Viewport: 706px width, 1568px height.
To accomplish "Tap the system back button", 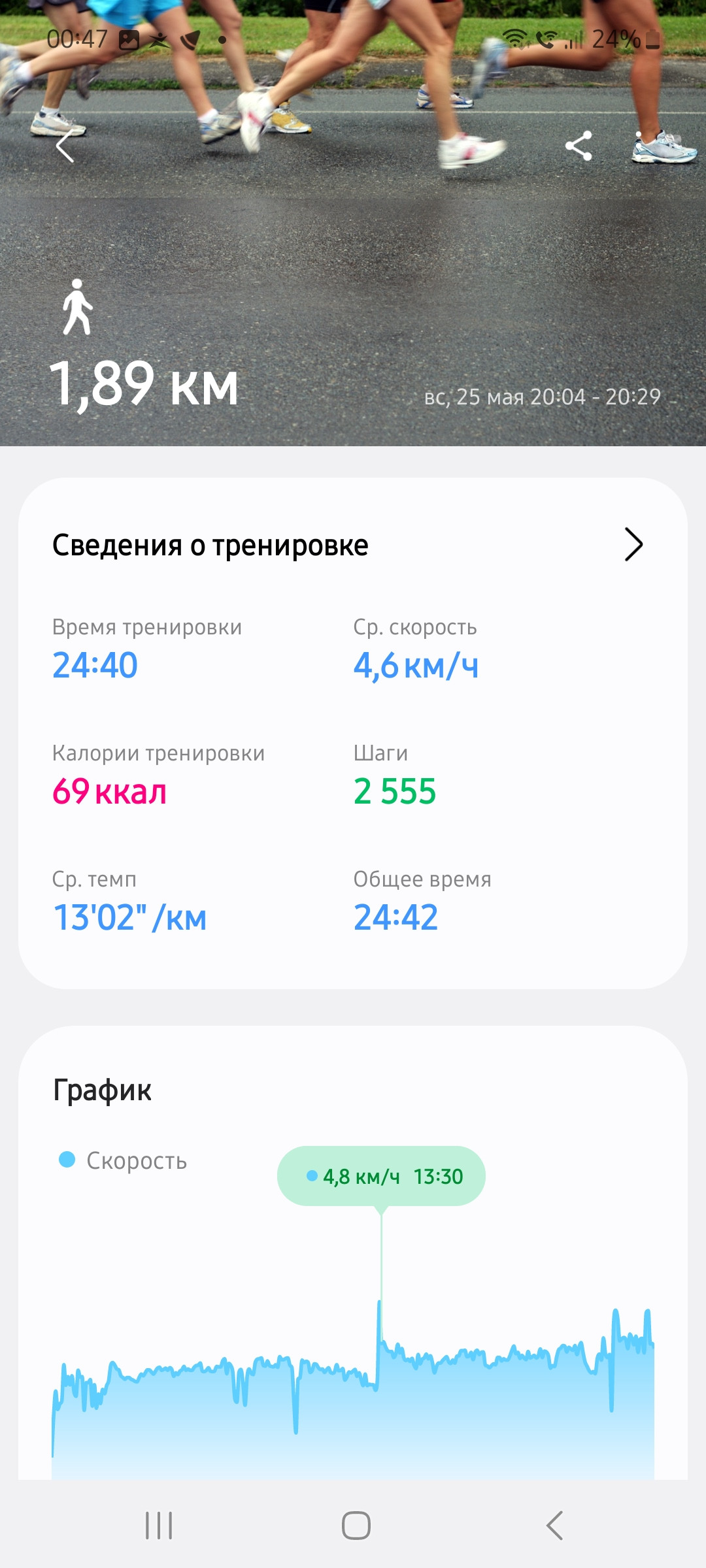I will [x=554, y=1526].
